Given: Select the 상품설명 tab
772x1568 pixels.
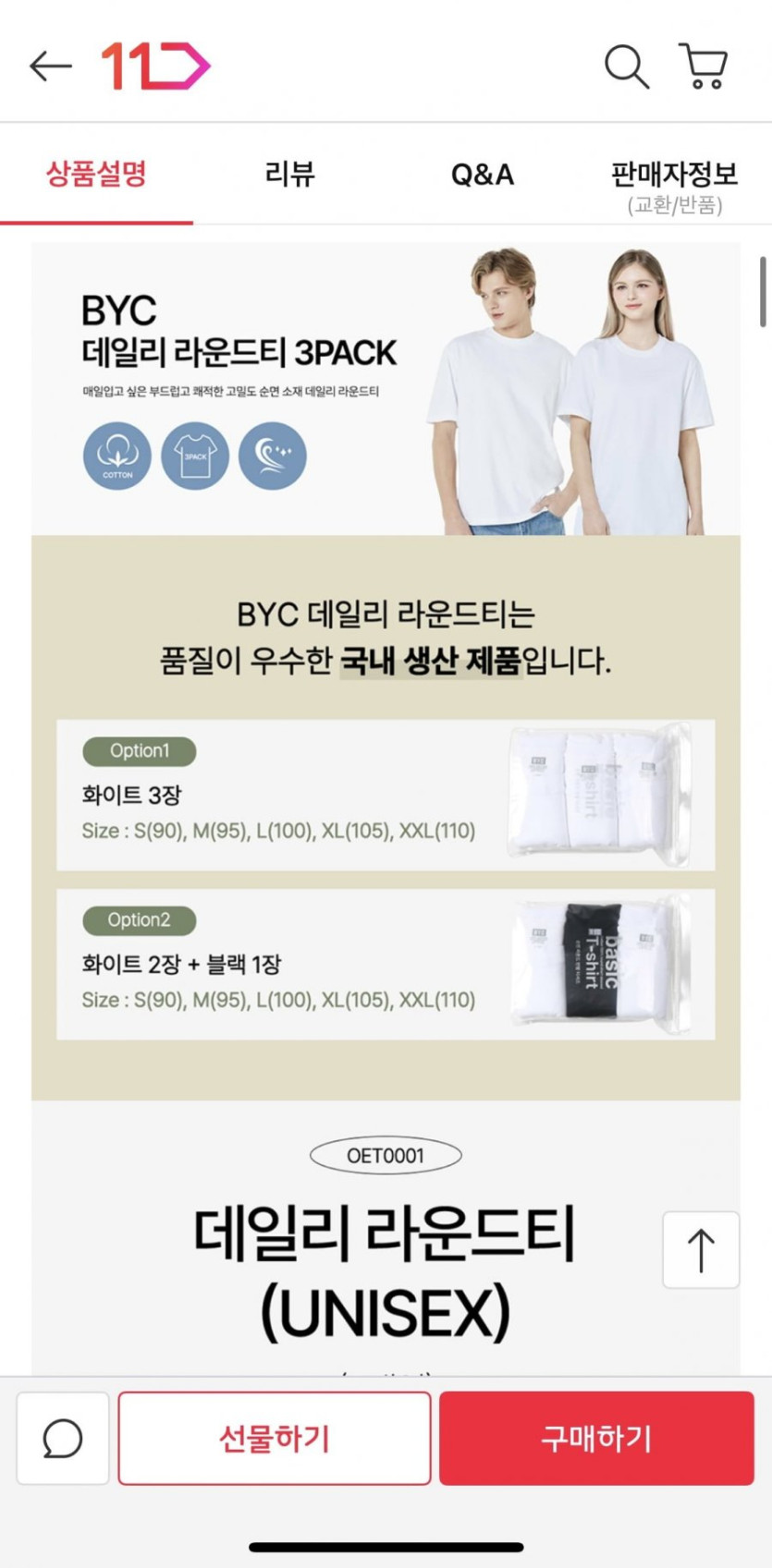Looking at the screenshot, I should (x=97, y=174).
